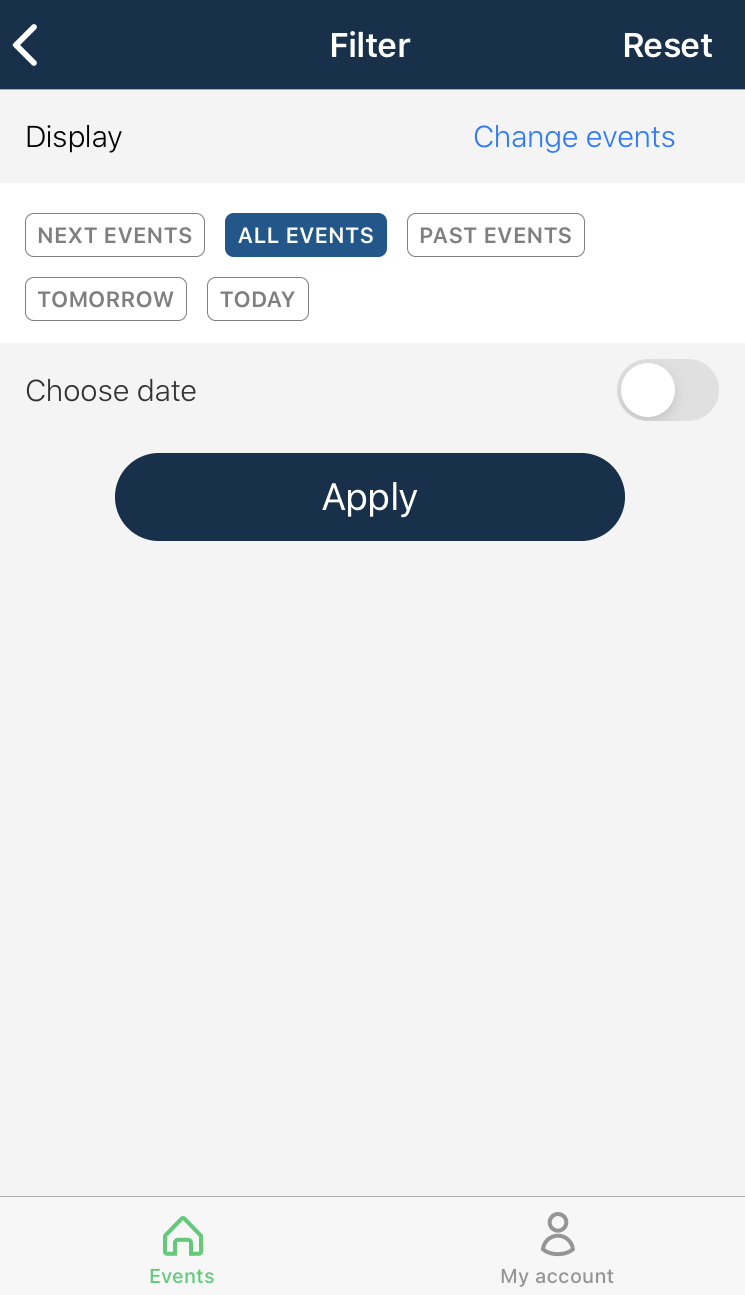Apply the selected filters
Image resolution: width=745 pixels, height=1295 pixels.
[x=370, y=497]
